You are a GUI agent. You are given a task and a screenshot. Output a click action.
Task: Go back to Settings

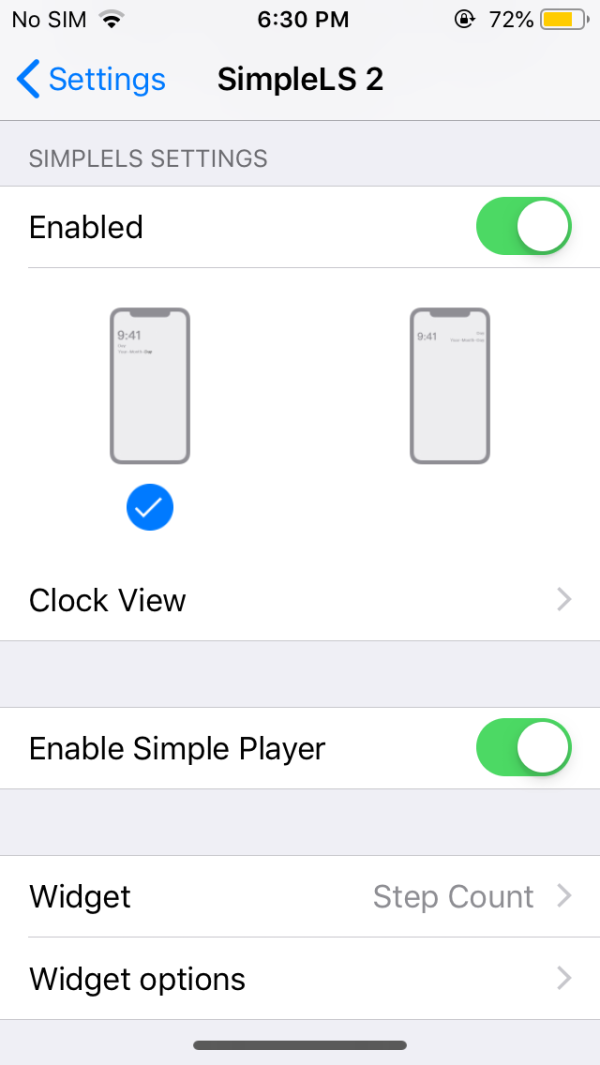click(x=91, y=79)
